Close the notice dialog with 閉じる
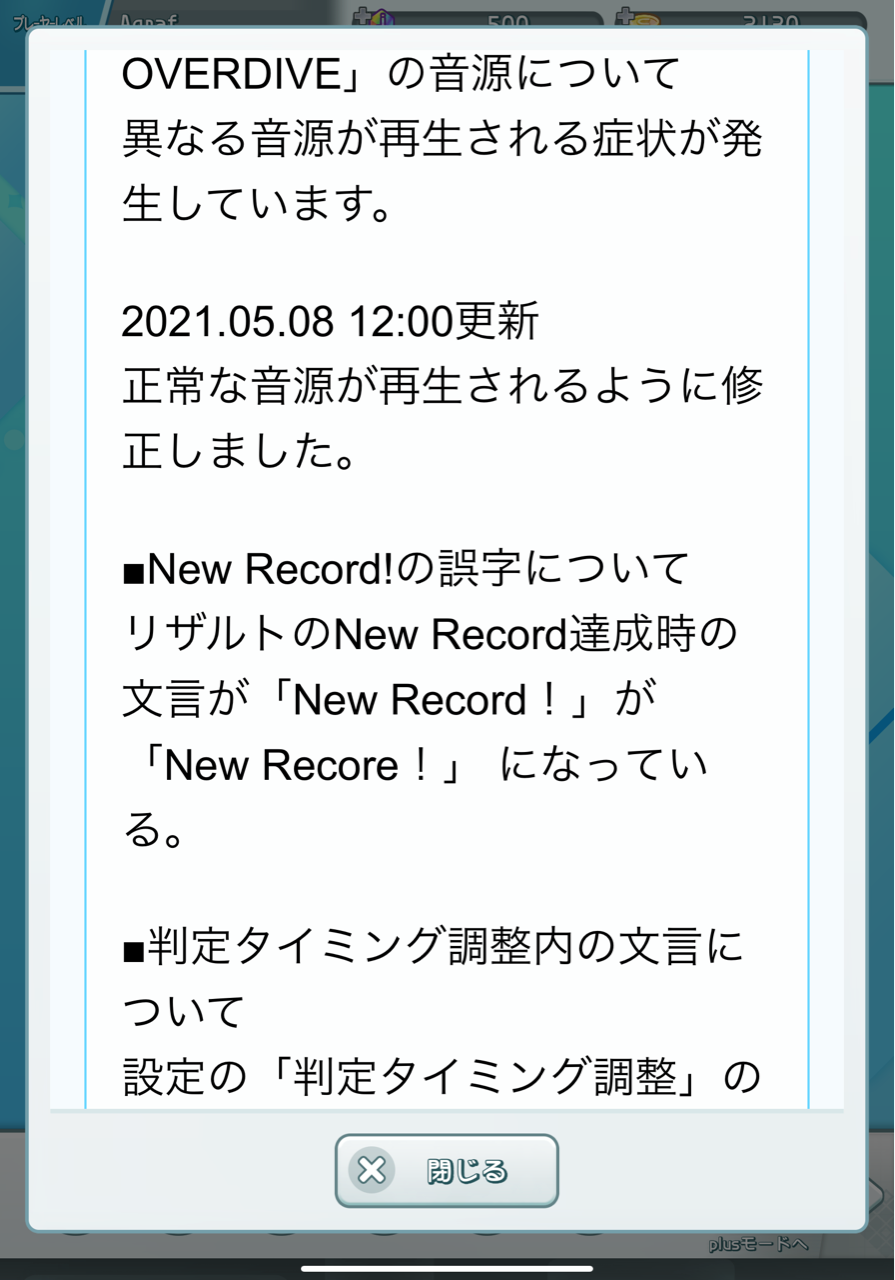 [x=446, y=1170]
